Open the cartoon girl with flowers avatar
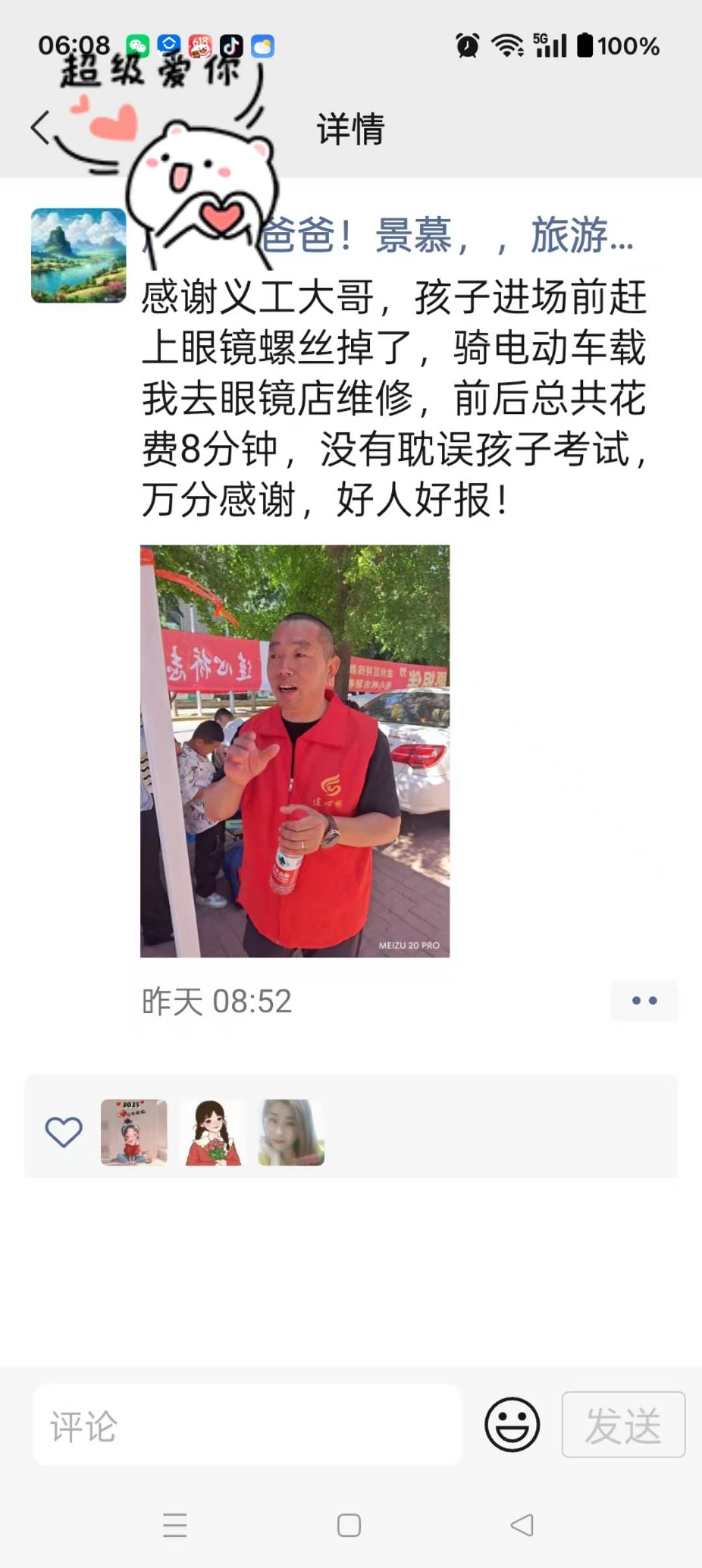This screenshot has width=702, height=1568. pos(213,1132)
